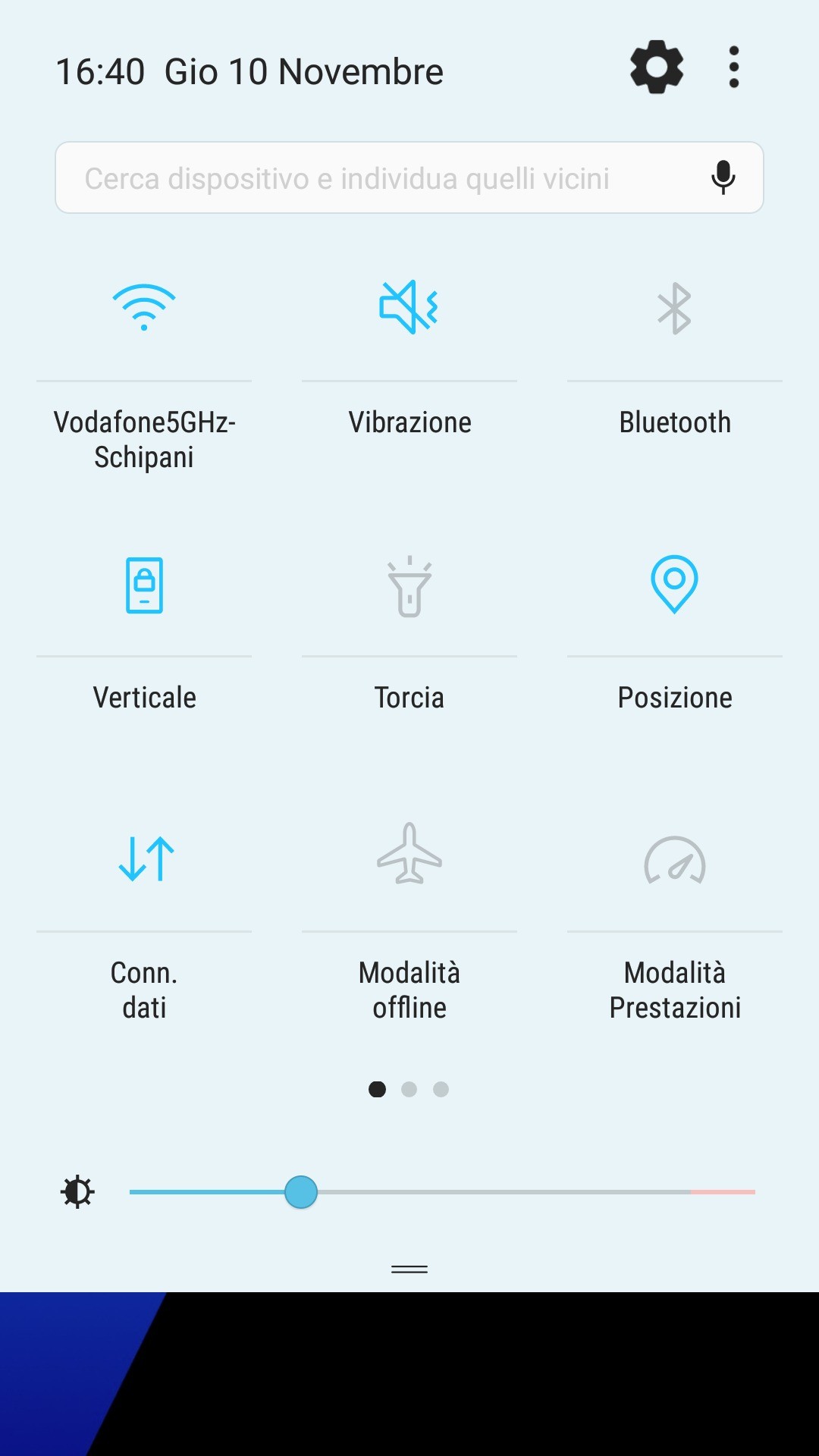Turn off Wi-Fi Vodafone5GHz-Schipani
The image size is (819, 1456).
[x=144, y=308]
